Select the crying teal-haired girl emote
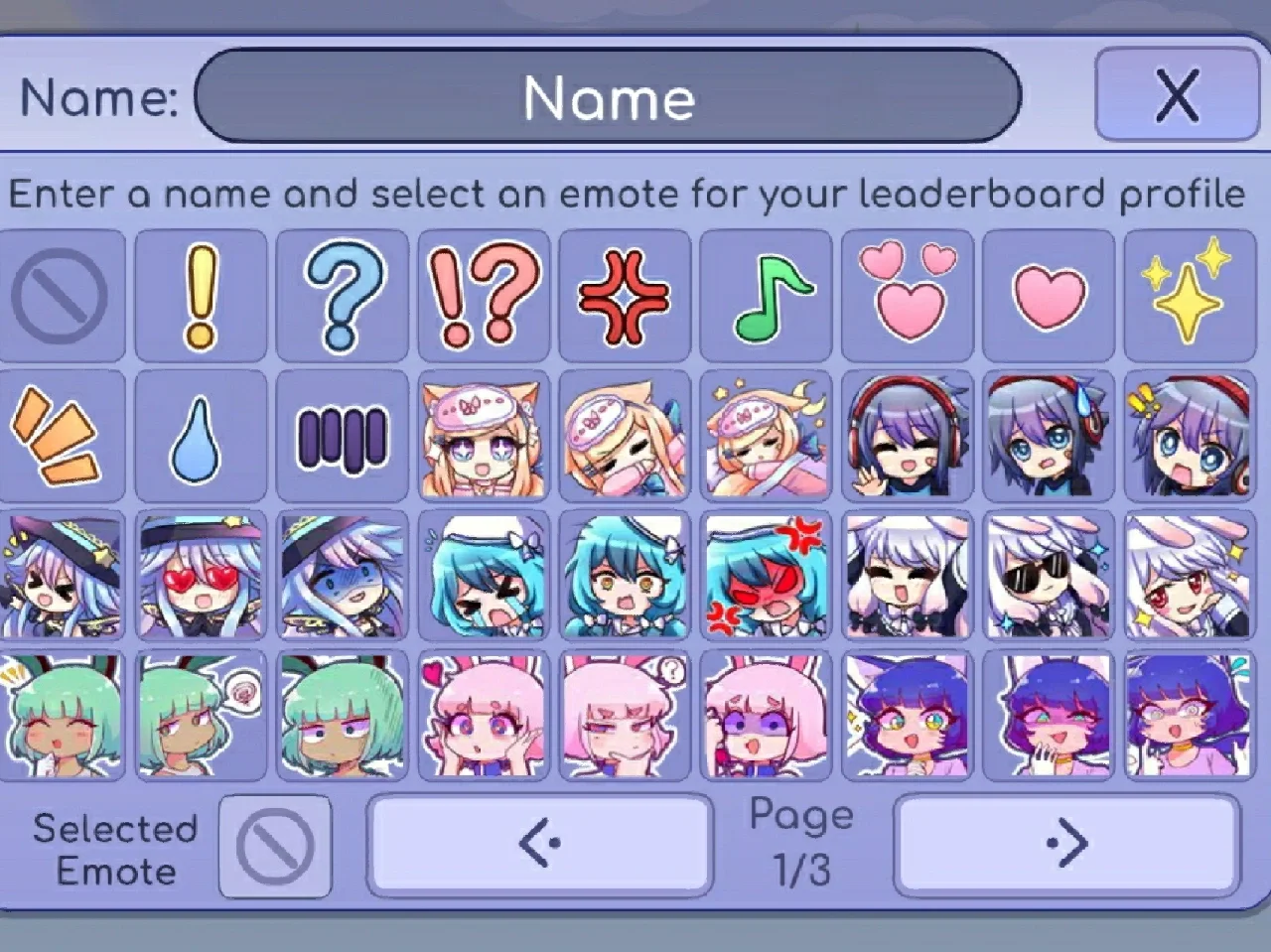 tap(484, 576)
